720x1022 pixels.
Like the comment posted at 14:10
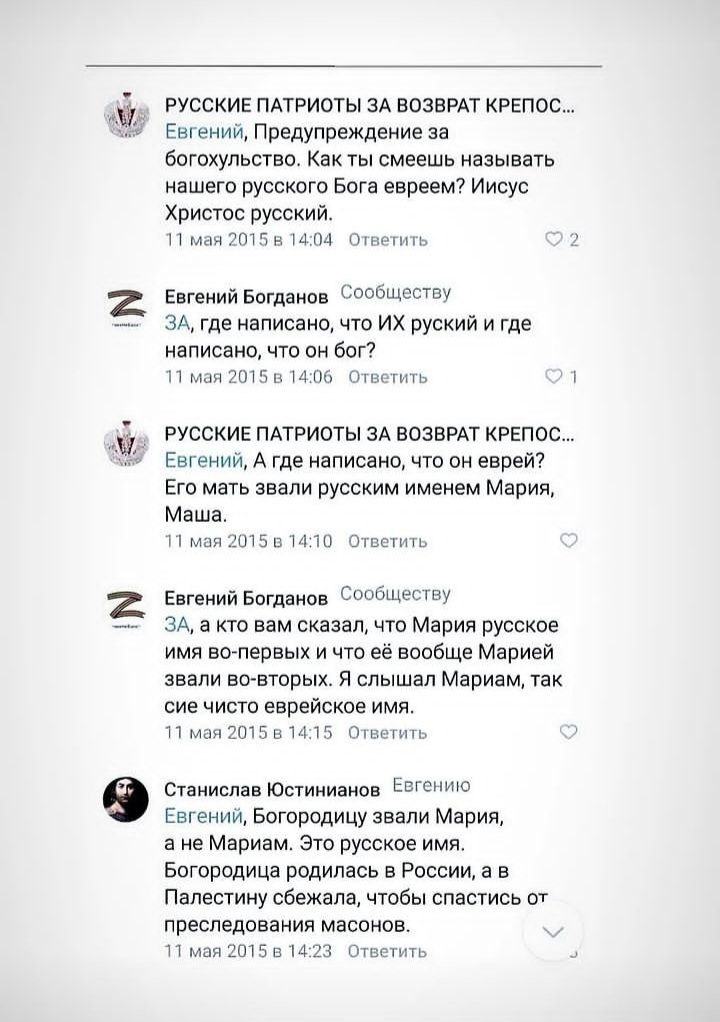pyautogui.click(x=569, y=541)
